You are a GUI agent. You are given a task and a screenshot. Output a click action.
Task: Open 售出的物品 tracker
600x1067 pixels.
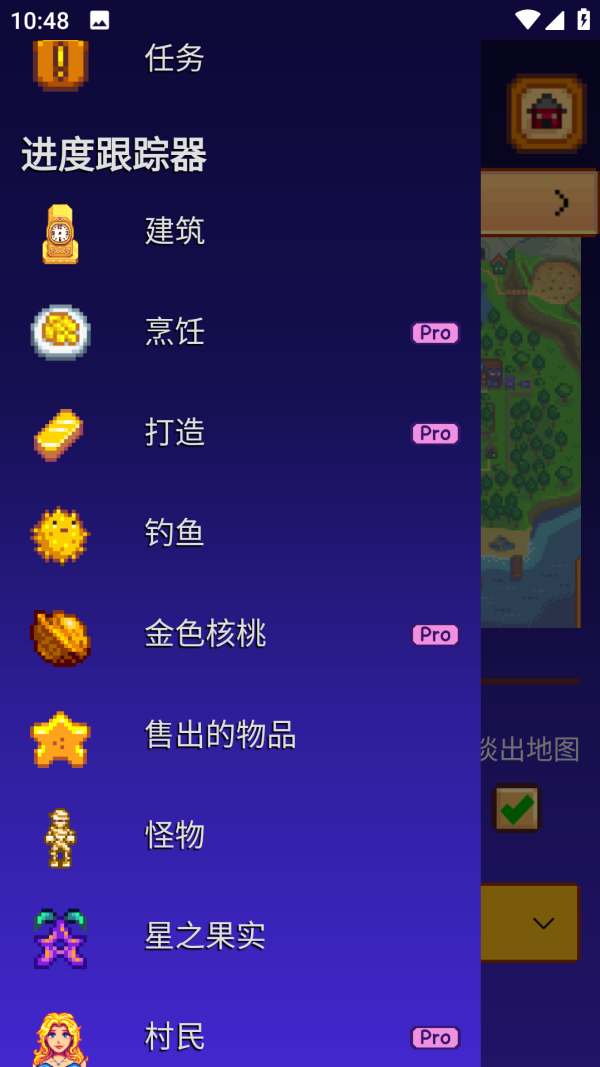tap(220, 735)
